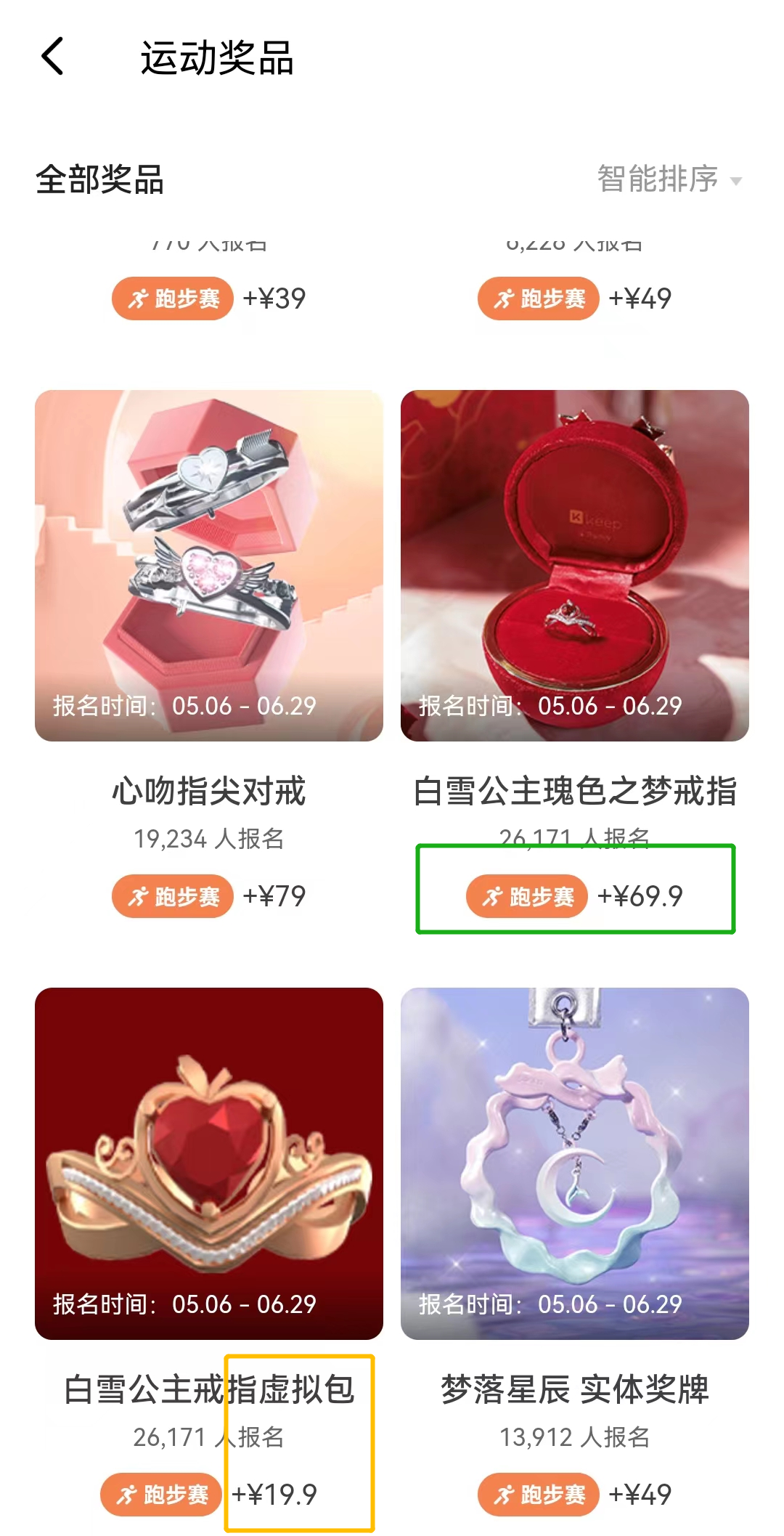Tap 跑步赛 tag under 心吻指尖对戒
The image size is (784, 1536).
point(173,897)
